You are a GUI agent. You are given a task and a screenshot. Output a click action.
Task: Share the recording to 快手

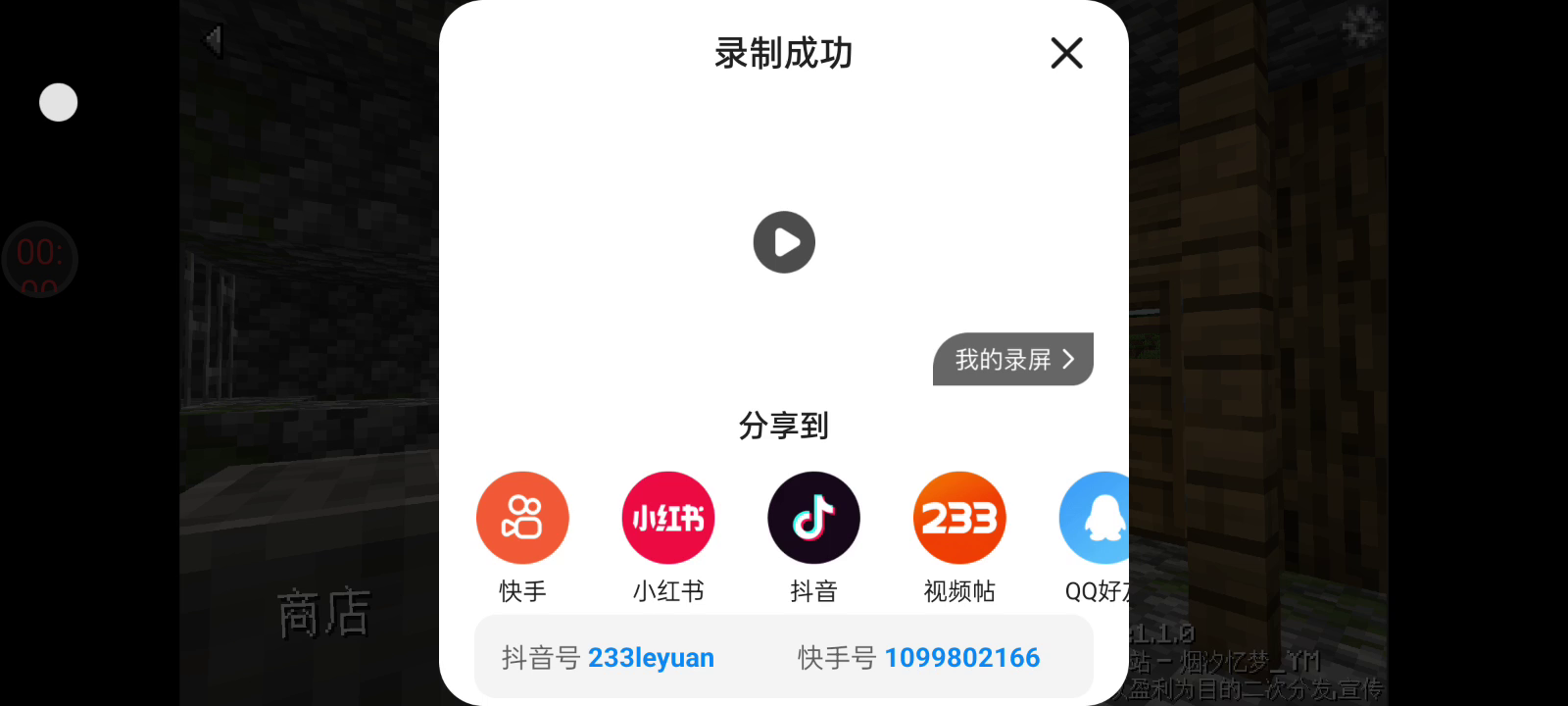[522, 518]
